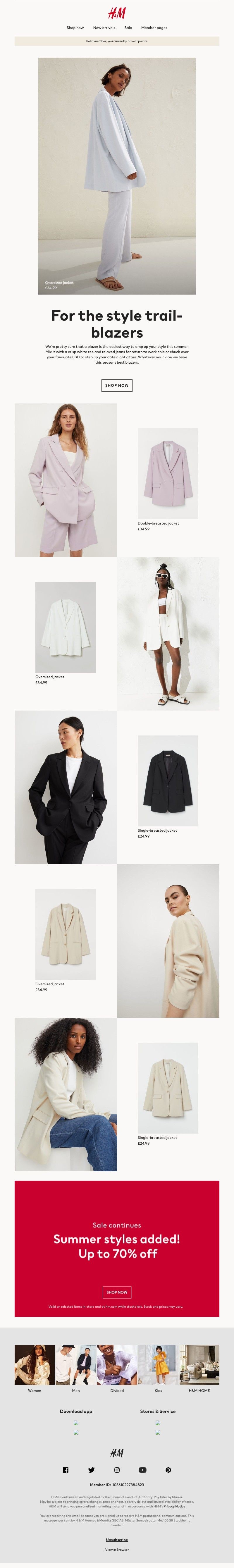Open the Sale section link
This screenshot has width=234, height=1568.
click(x=128, y=27)
